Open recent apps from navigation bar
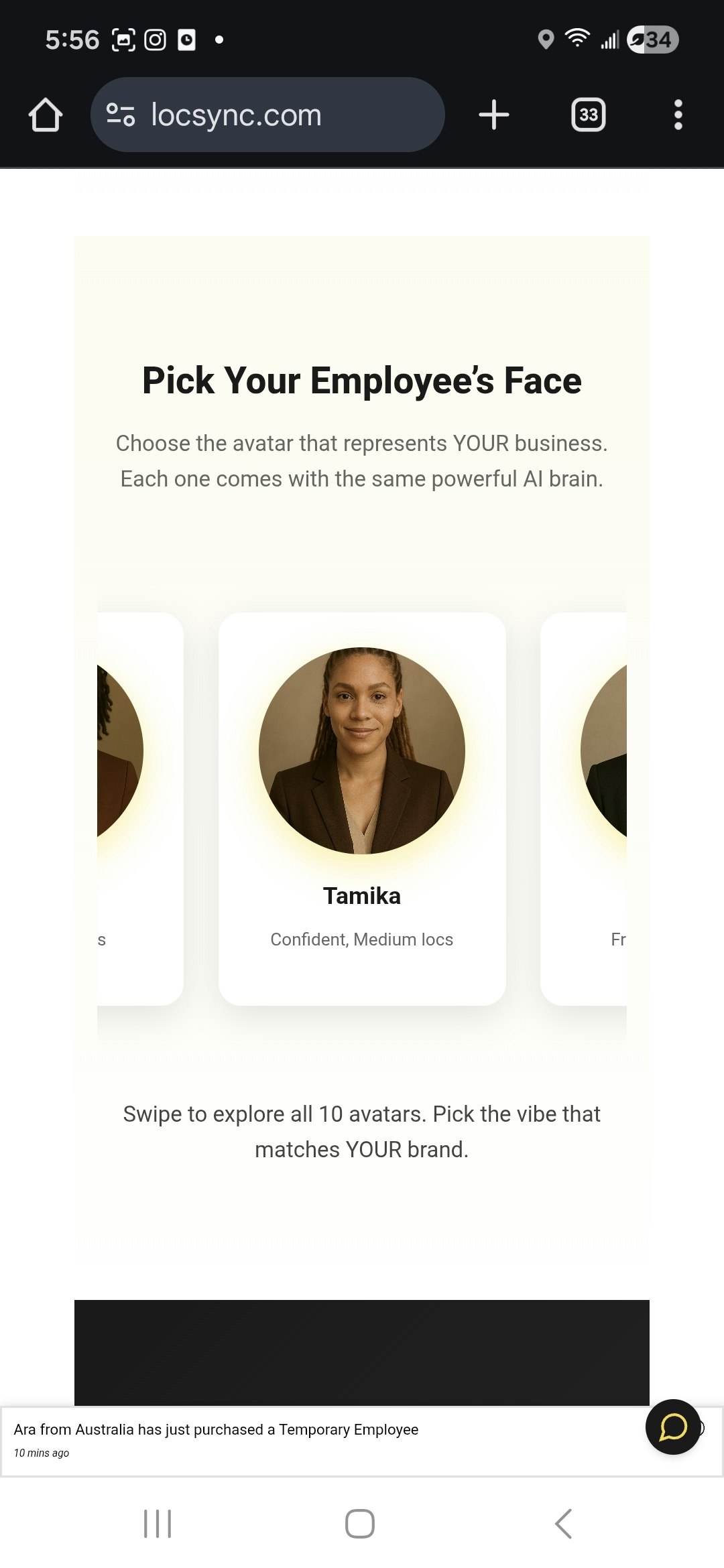724x1568 pixels. pyautogui.click(x=158, y=1524)
